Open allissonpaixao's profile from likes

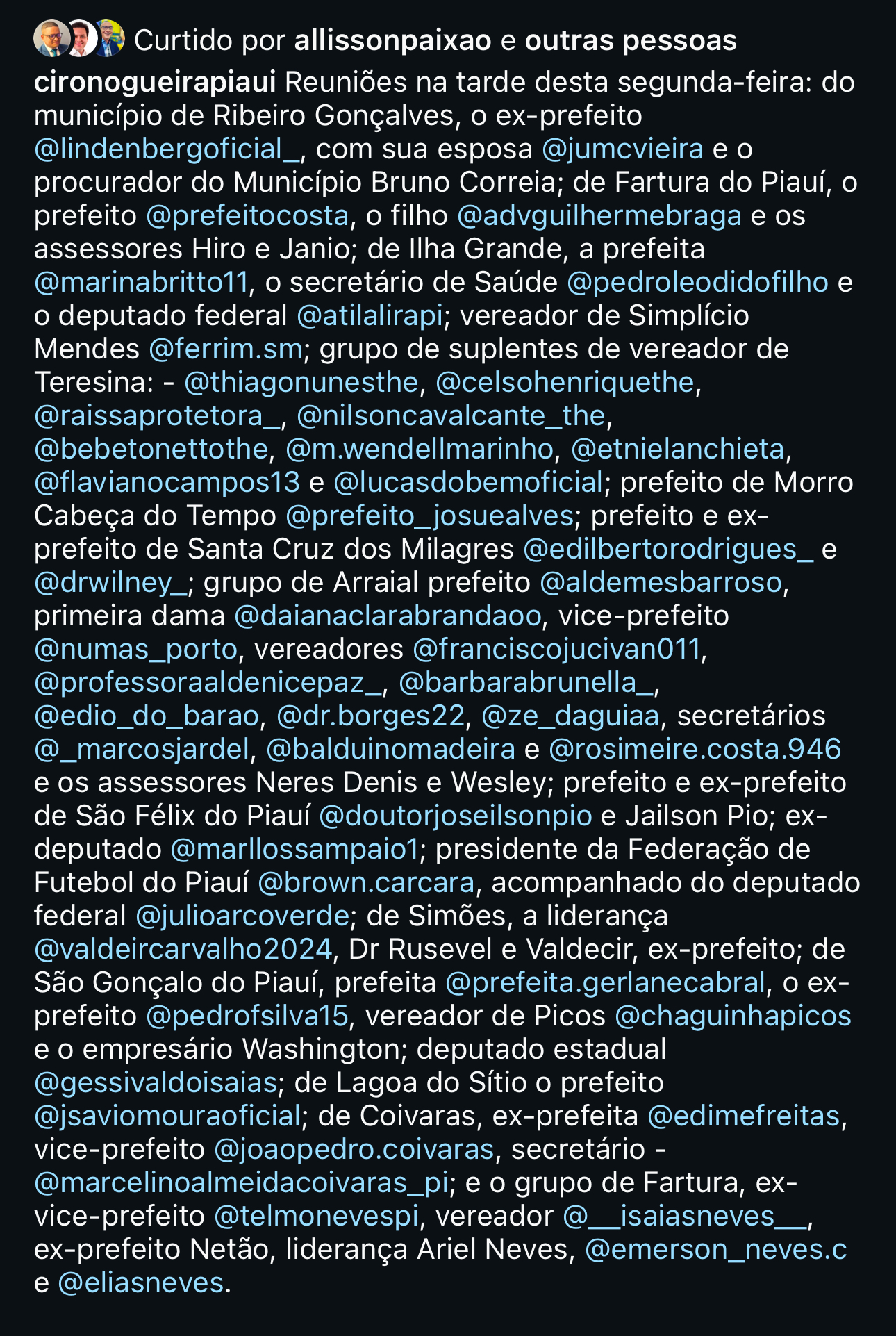click(x=392, y=41)
